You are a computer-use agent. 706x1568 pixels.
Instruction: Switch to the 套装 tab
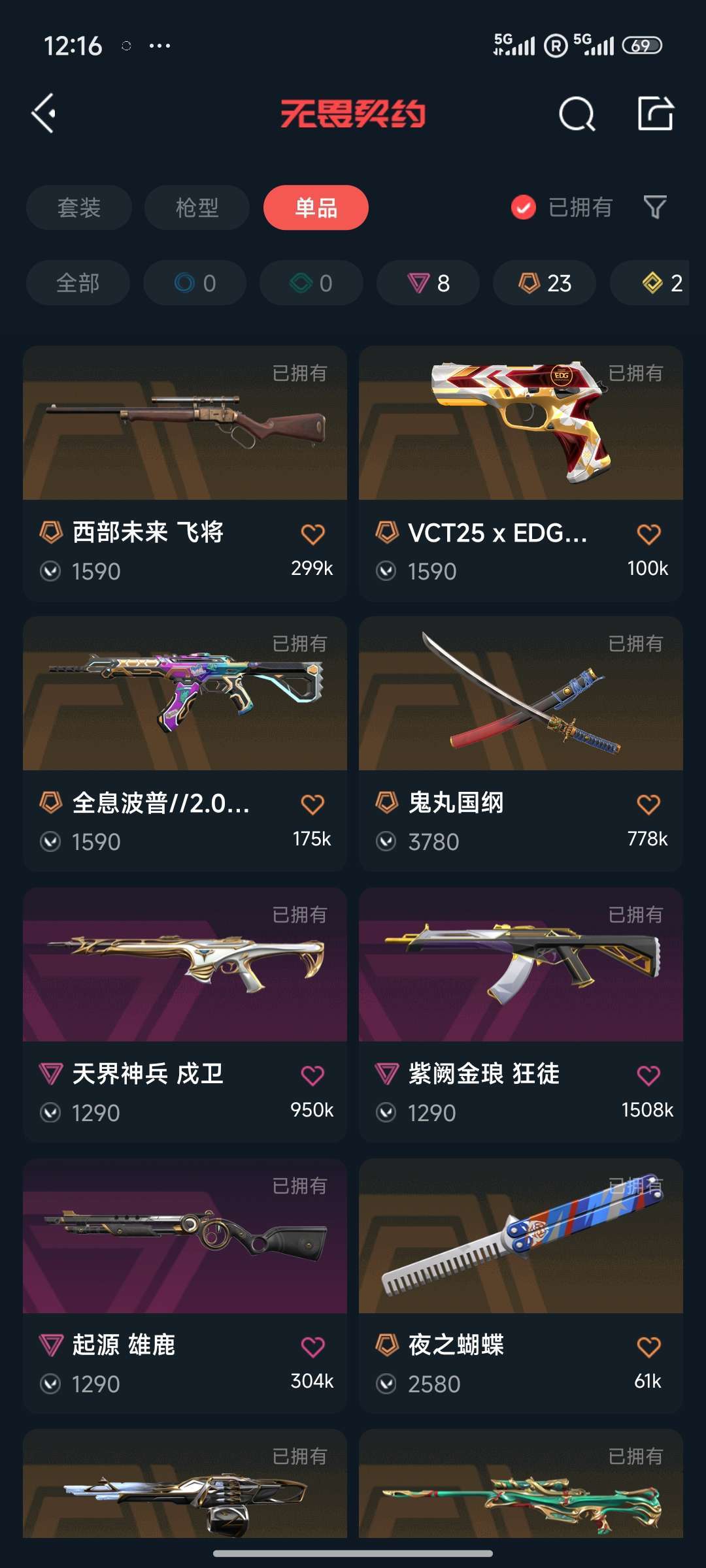(x=79, y=208)
